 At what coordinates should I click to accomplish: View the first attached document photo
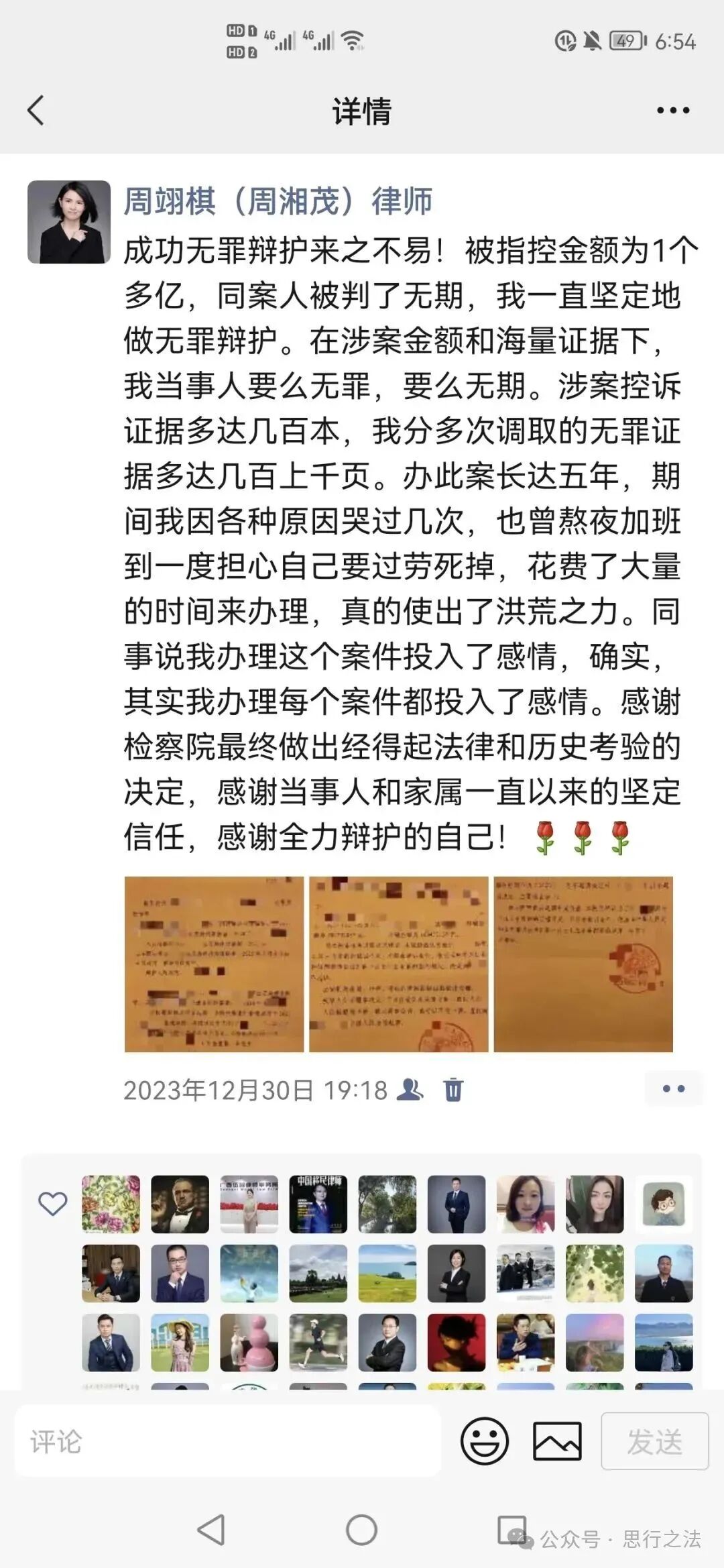coord(214,964)
